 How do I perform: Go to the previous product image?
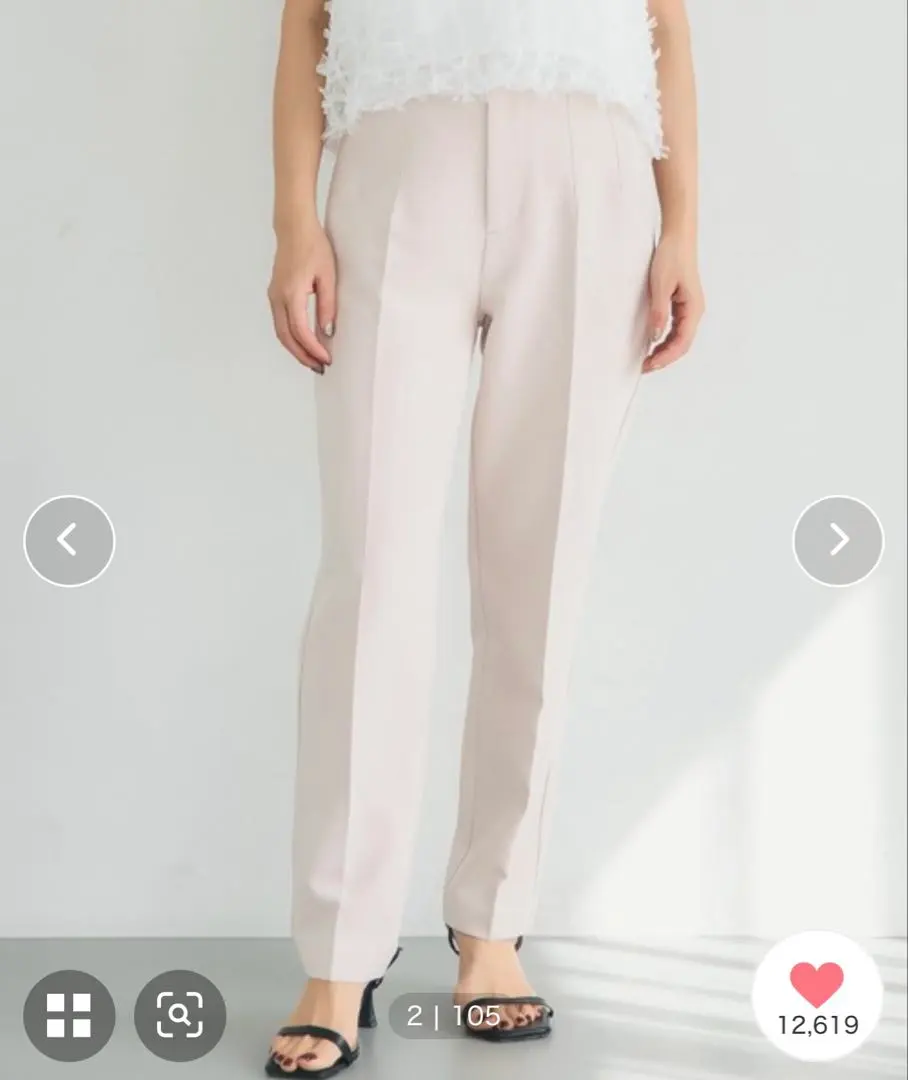point(69,541)
